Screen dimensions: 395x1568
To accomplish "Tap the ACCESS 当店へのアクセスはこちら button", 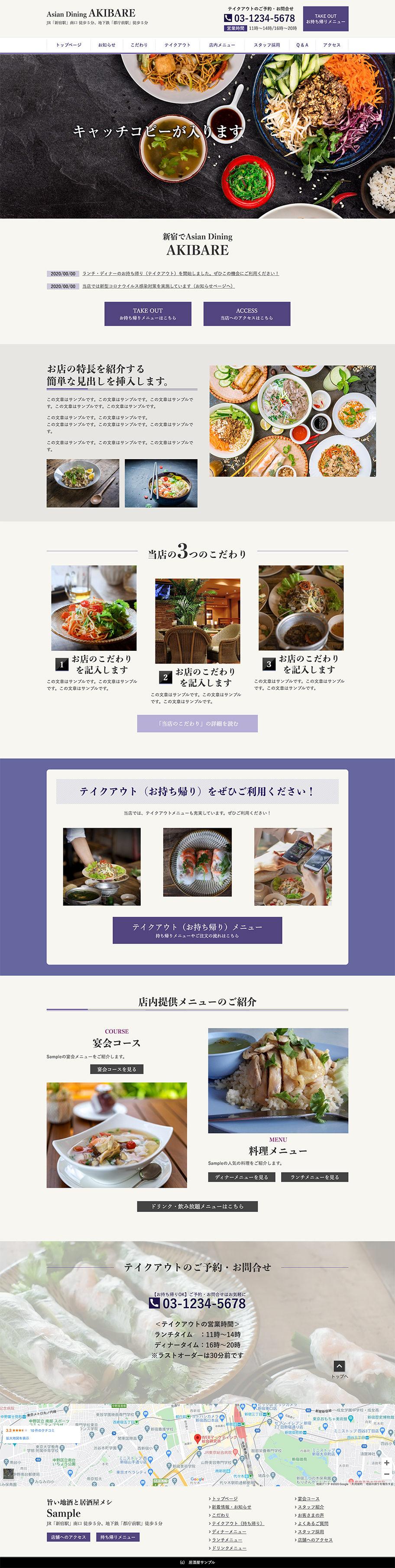I will (247, 314).
